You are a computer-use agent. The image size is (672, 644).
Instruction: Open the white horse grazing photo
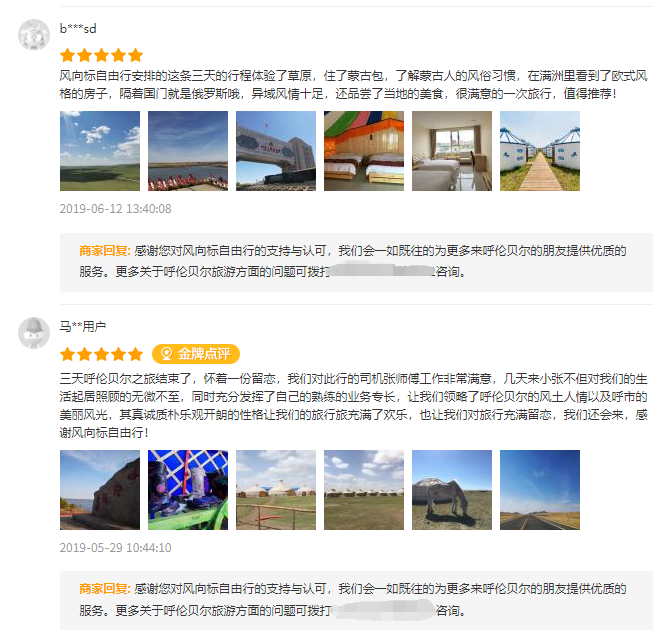[x=452, y=490]
